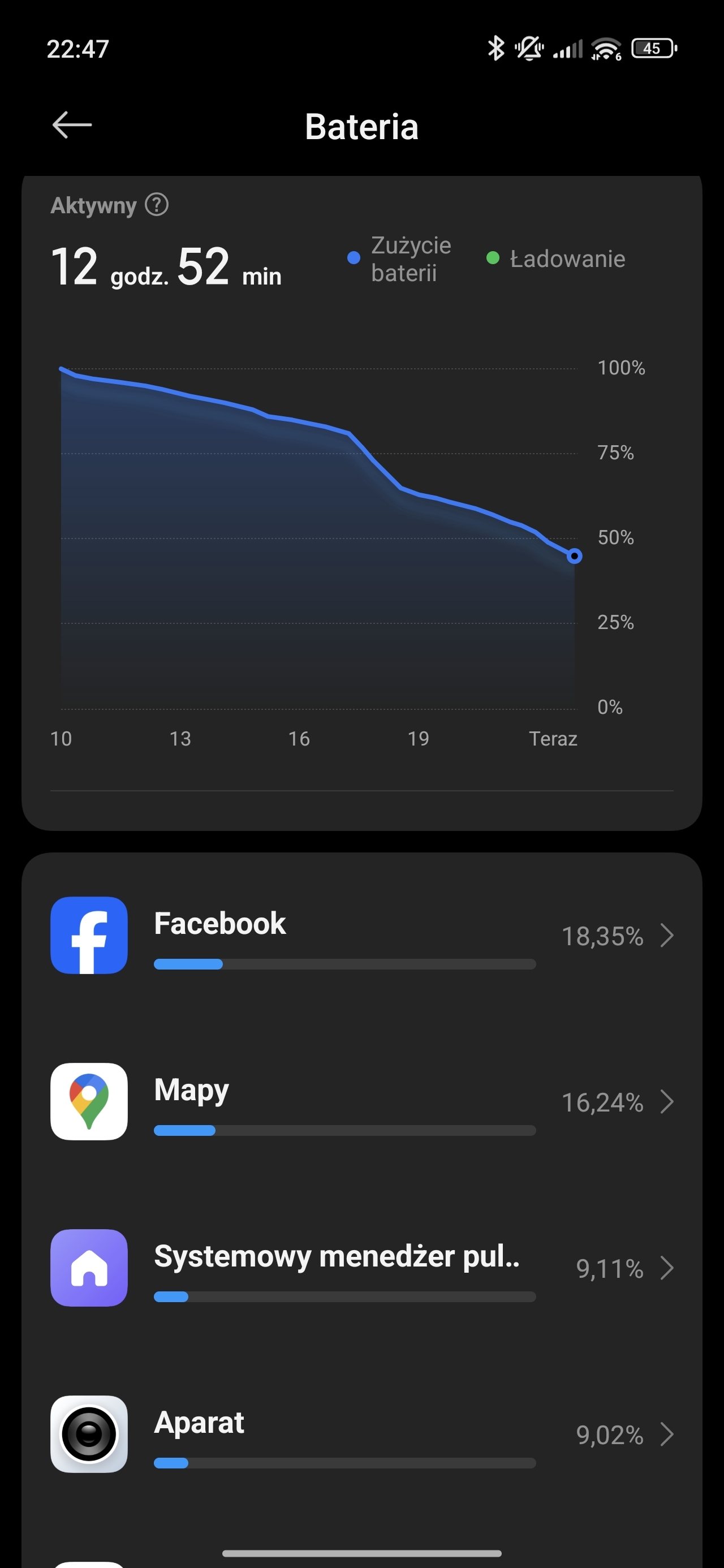
Task: Open Facebook battery usage details
Action: tap(361, 936)
